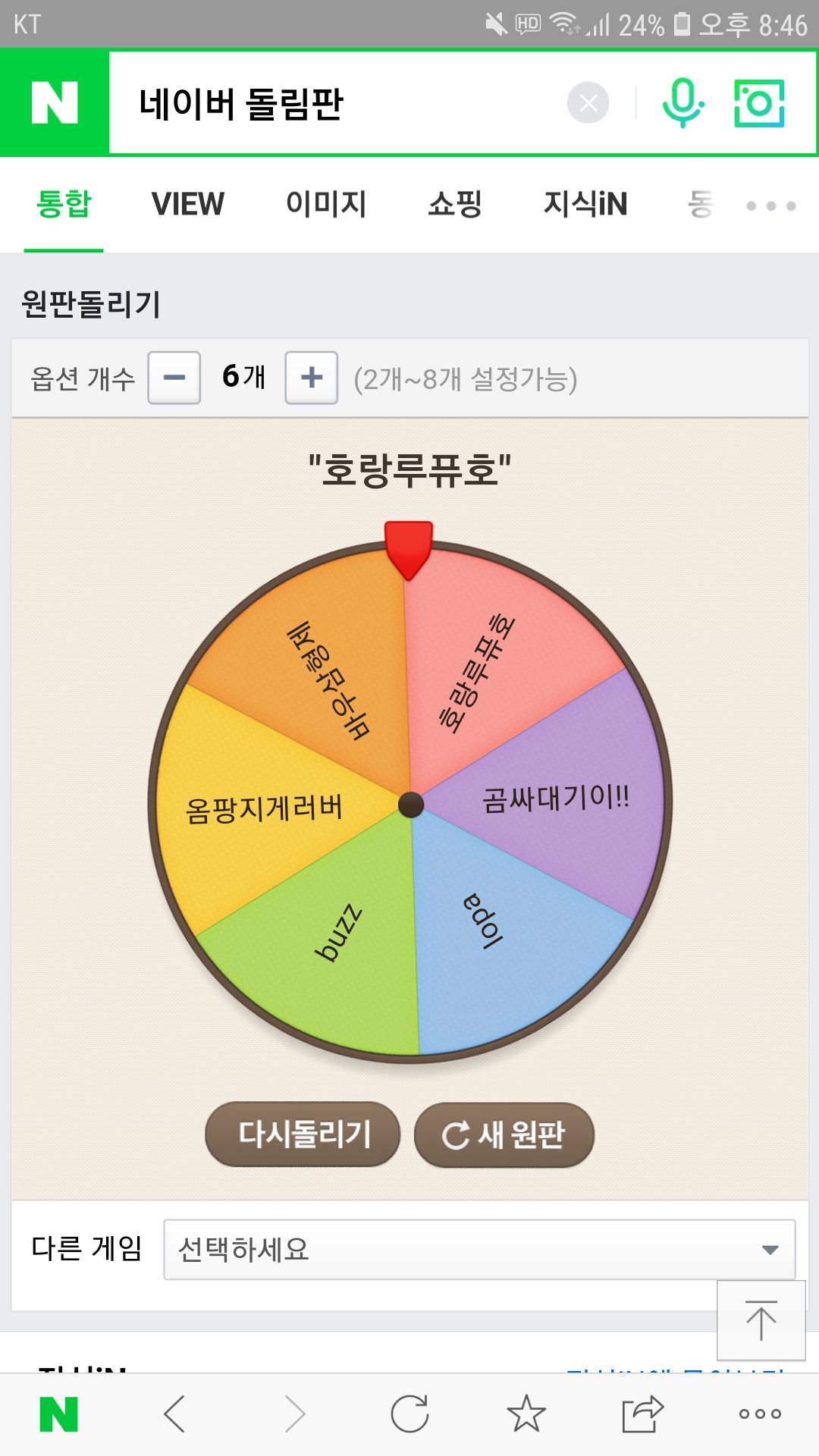Increase the option count with plus

pyautogui.click(x=311, y=378)
